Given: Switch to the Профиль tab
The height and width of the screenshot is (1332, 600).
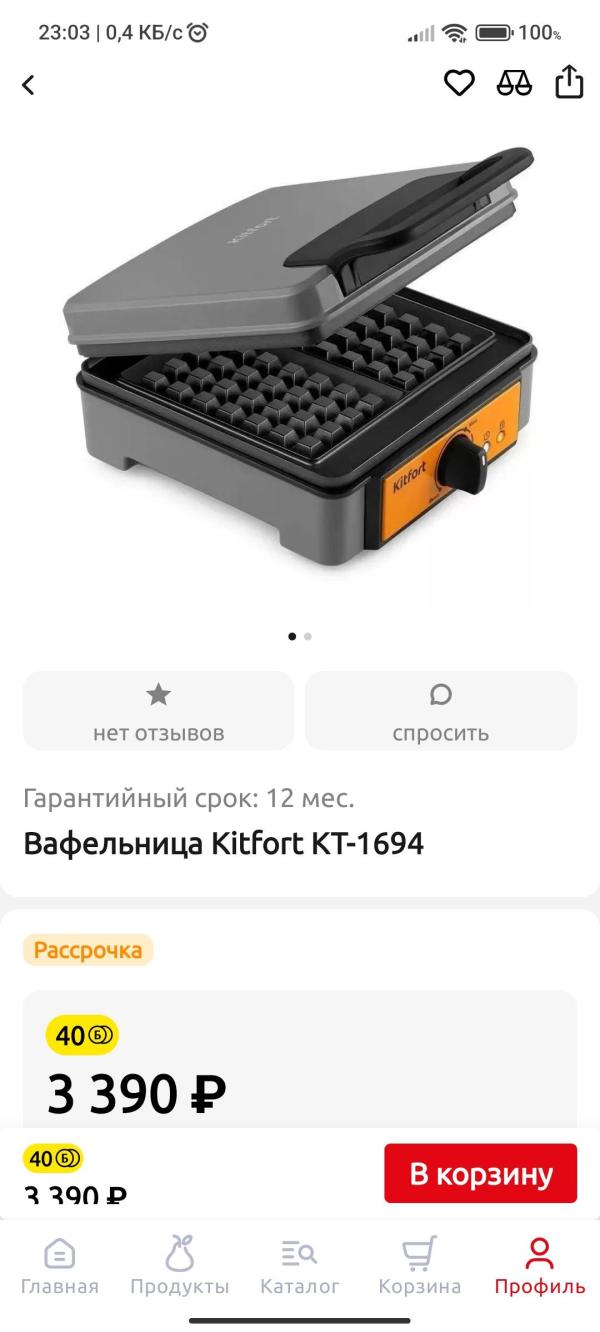Looking at the screenshot, I should tap(540, 1264).
